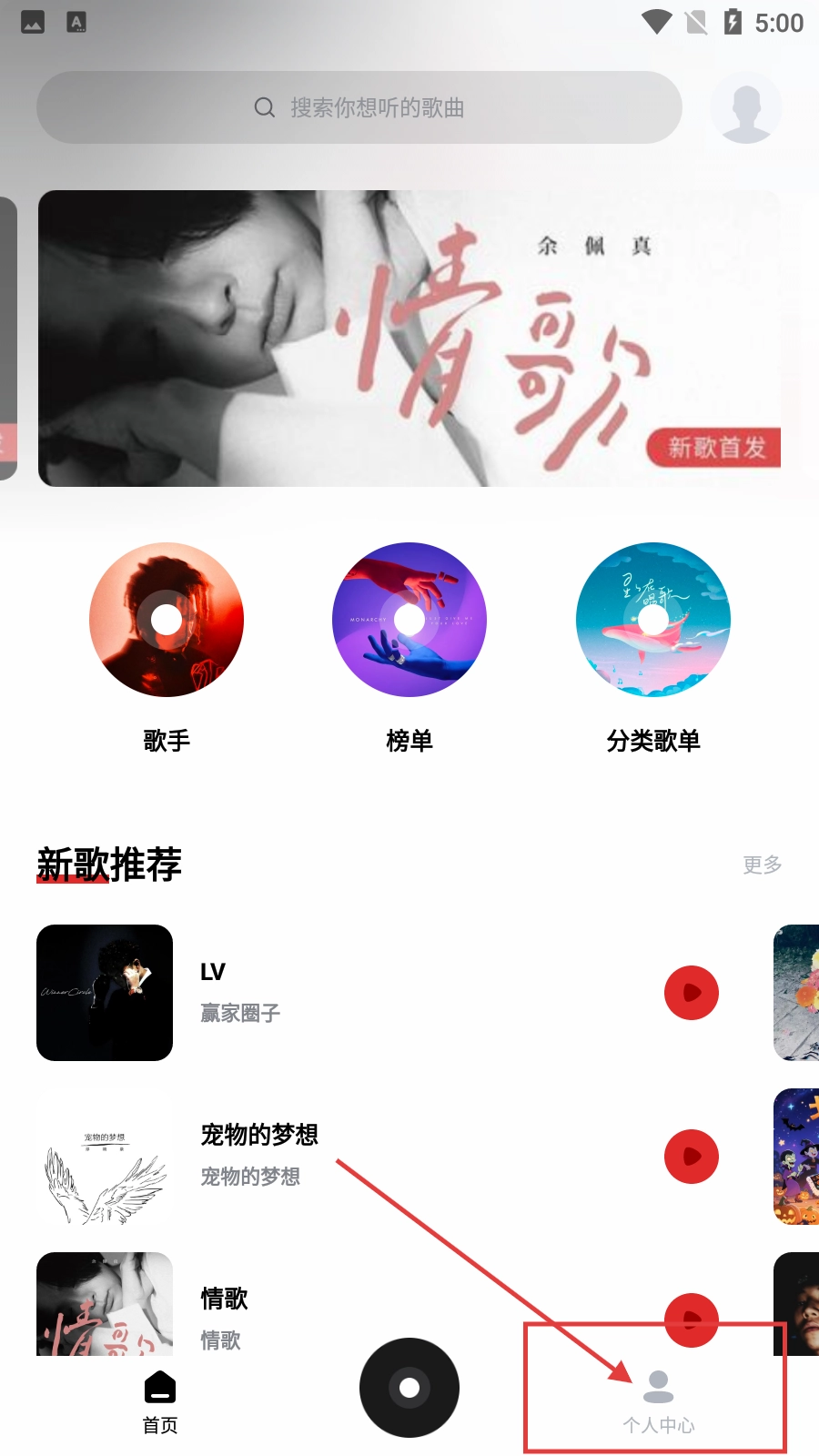Open 分类歌单 playlists
The width and height of the screenshot is (819, 1456).
(652, 621)
